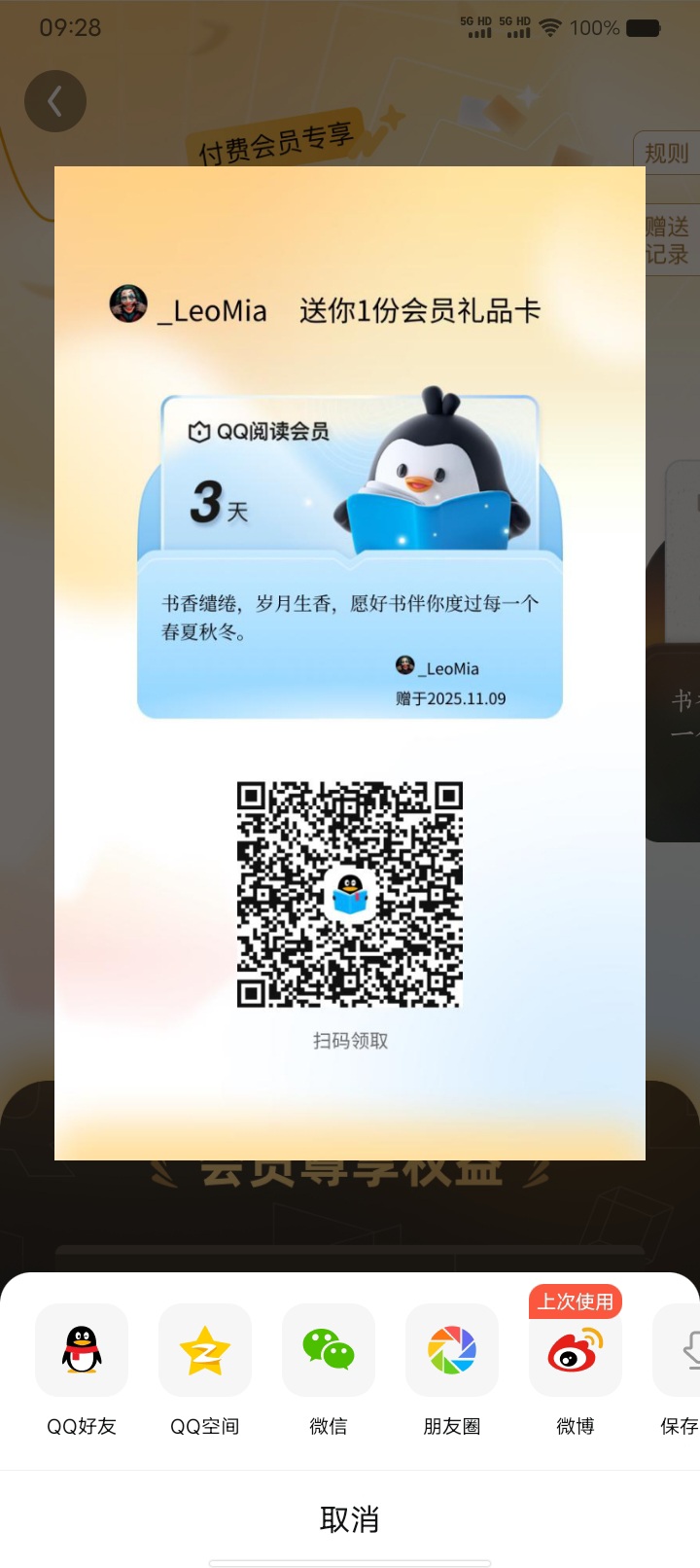Cancel sharing with 取消
The height and width of the screenshot is (1568, 700).
[x=350, y=1518]
